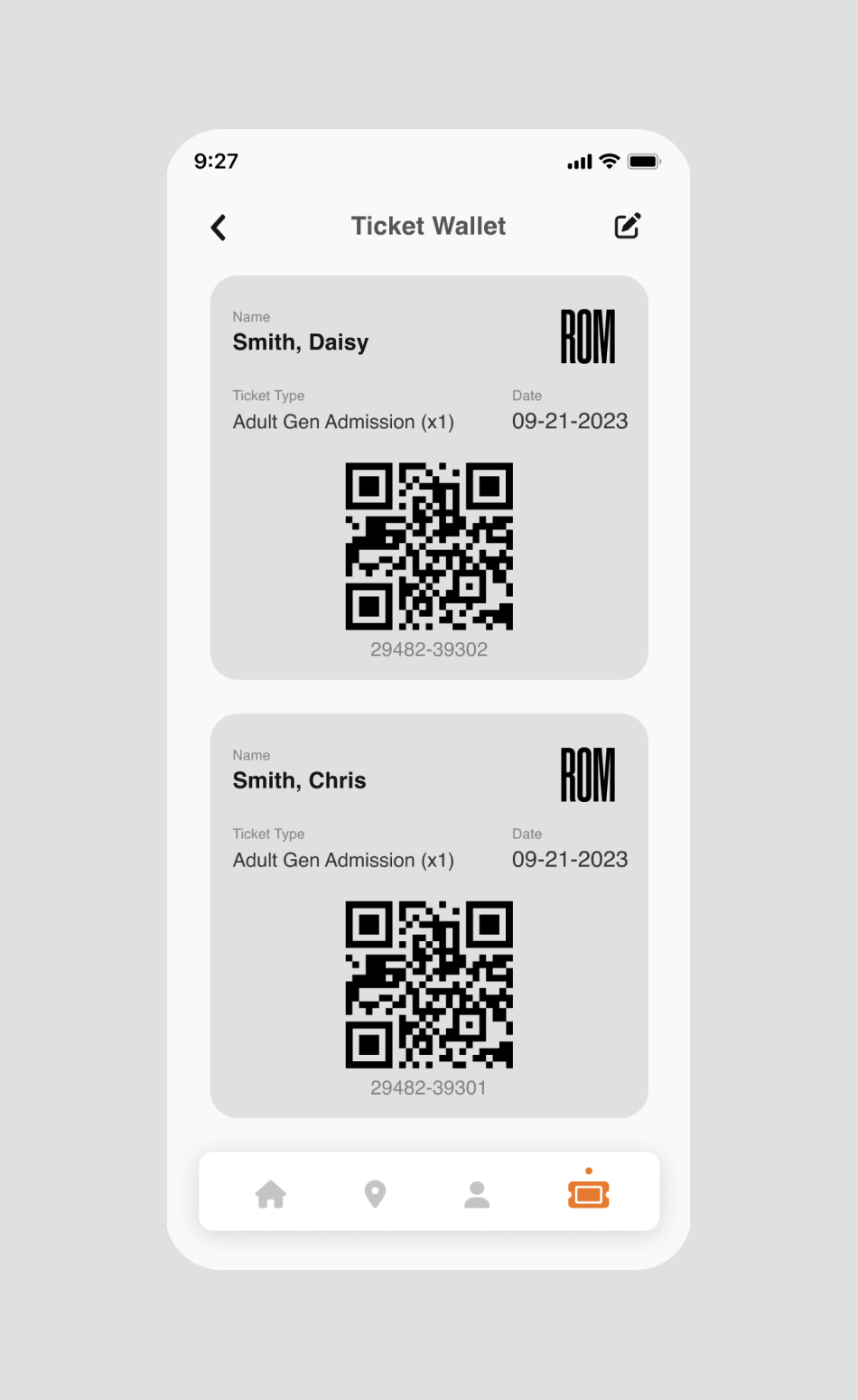Open Chris Smith's ticket card

[x=428, y=915]
